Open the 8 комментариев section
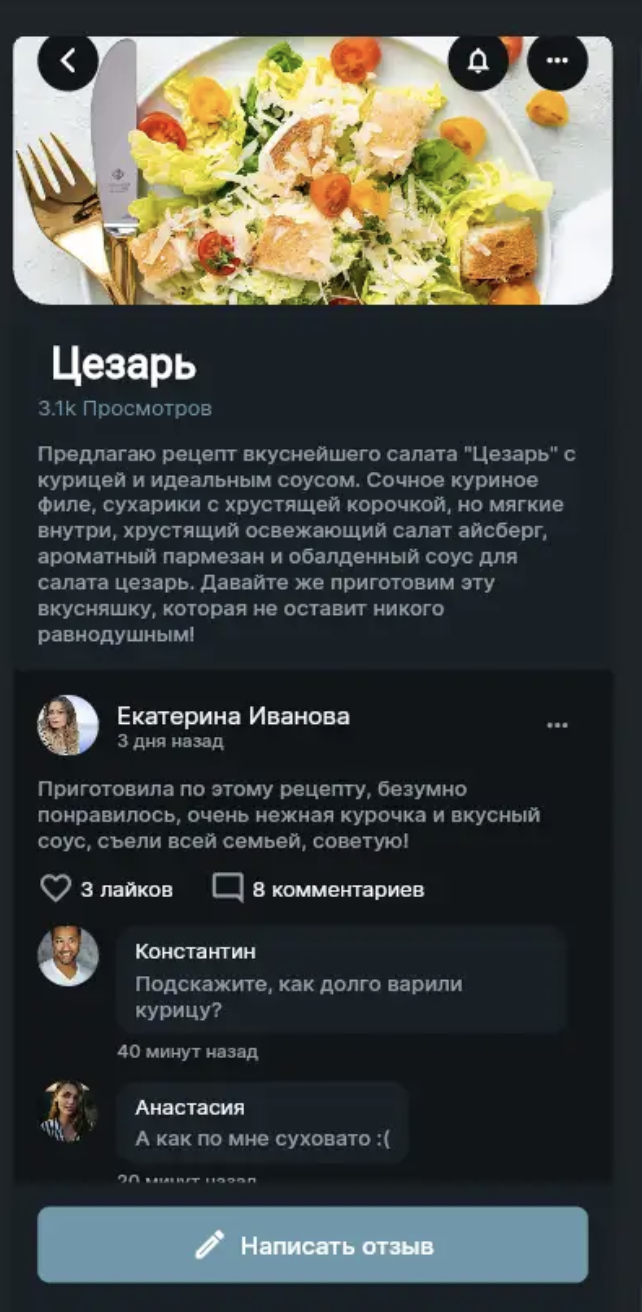Viewport: 642px width, 1312px height. coord(318,888)
